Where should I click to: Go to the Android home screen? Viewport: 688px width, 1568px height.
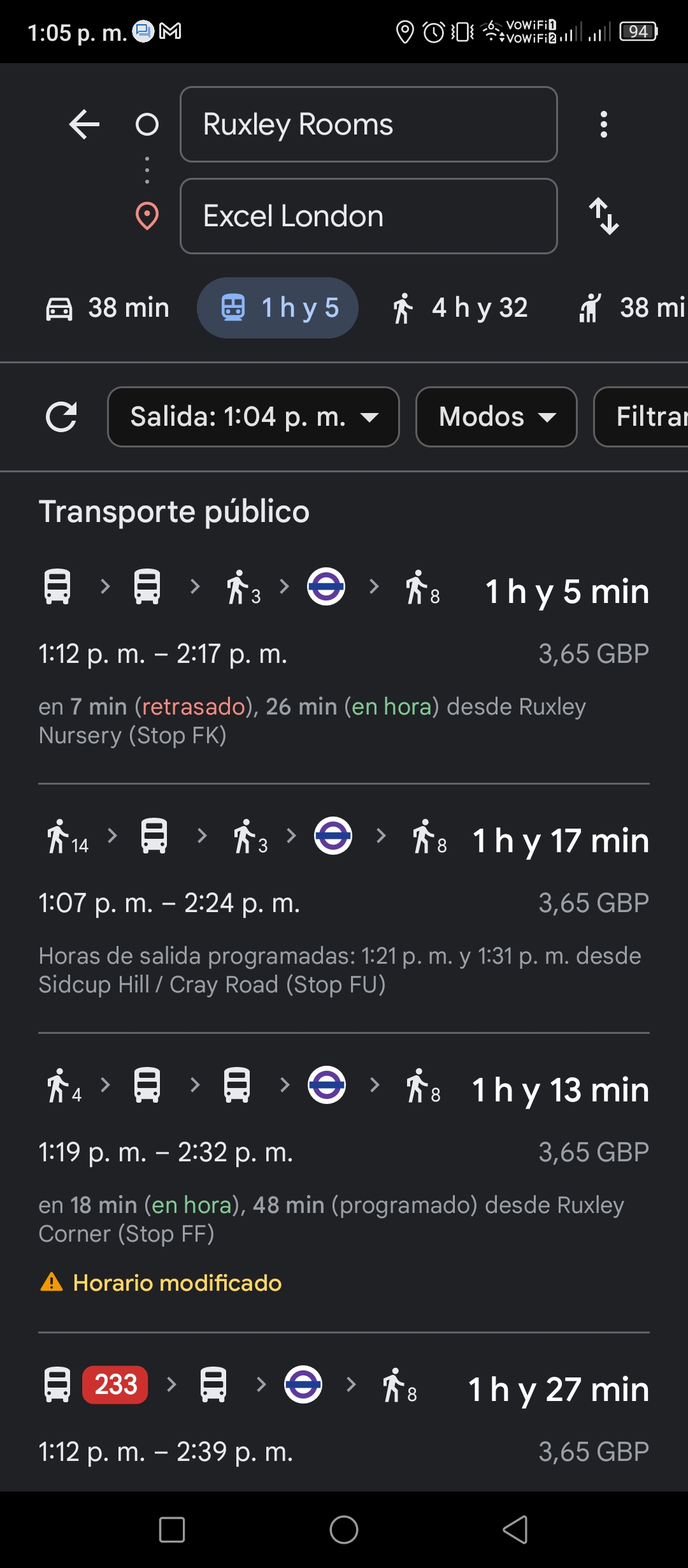pos(344,1530)
